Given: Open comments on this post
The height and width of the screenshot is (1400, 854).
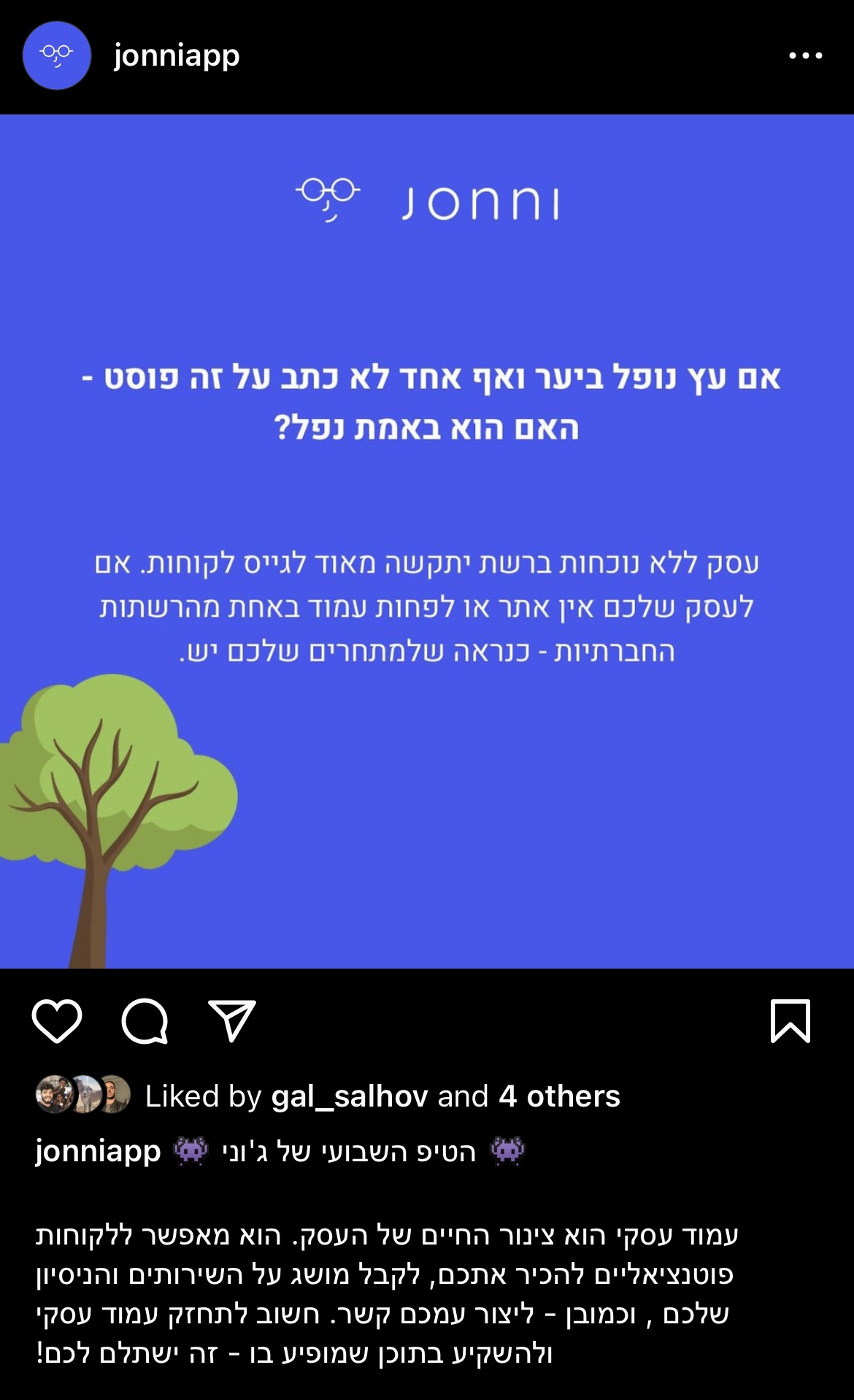Looking at the screenshot, I should click(145, 1020).
